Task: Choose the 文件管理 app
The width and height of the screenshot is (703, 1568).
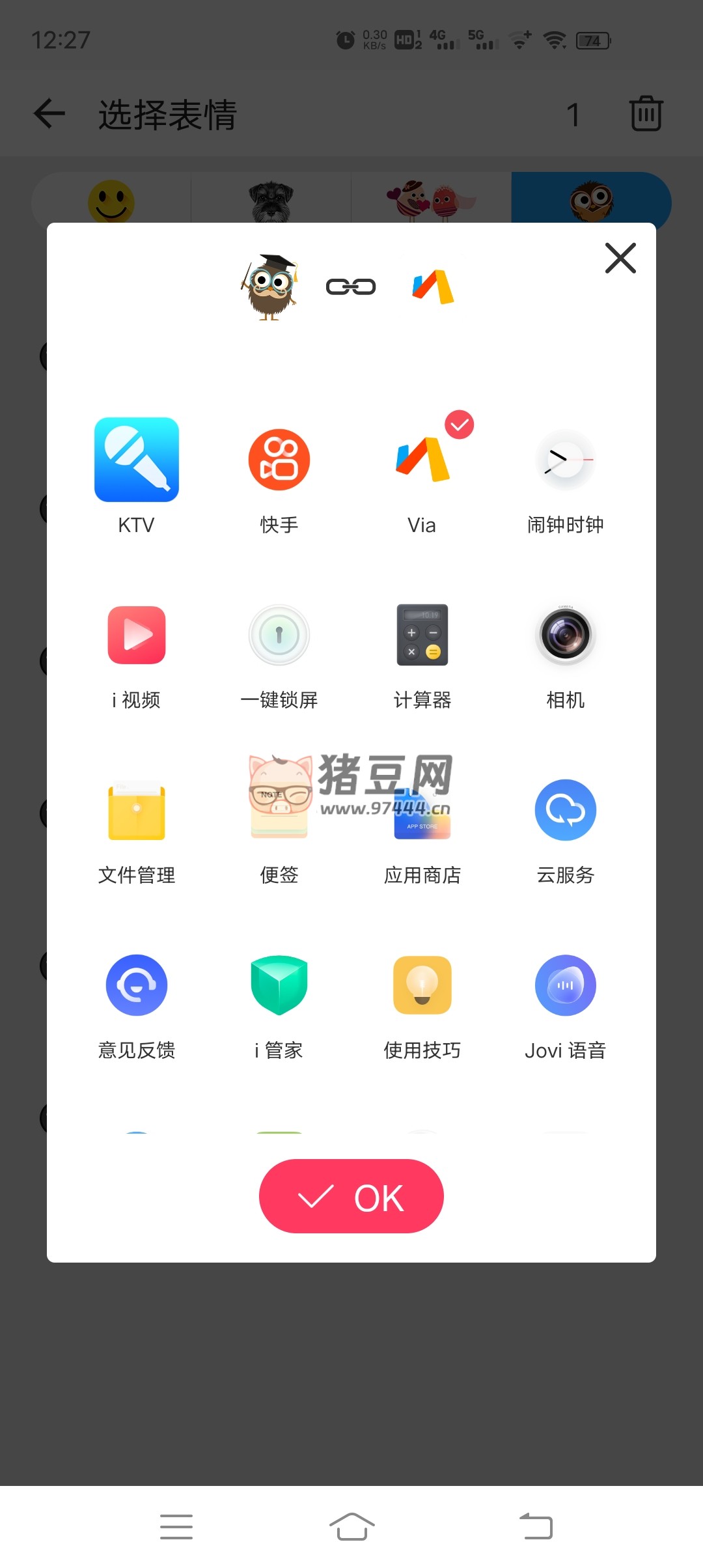Action: point(137,811)
